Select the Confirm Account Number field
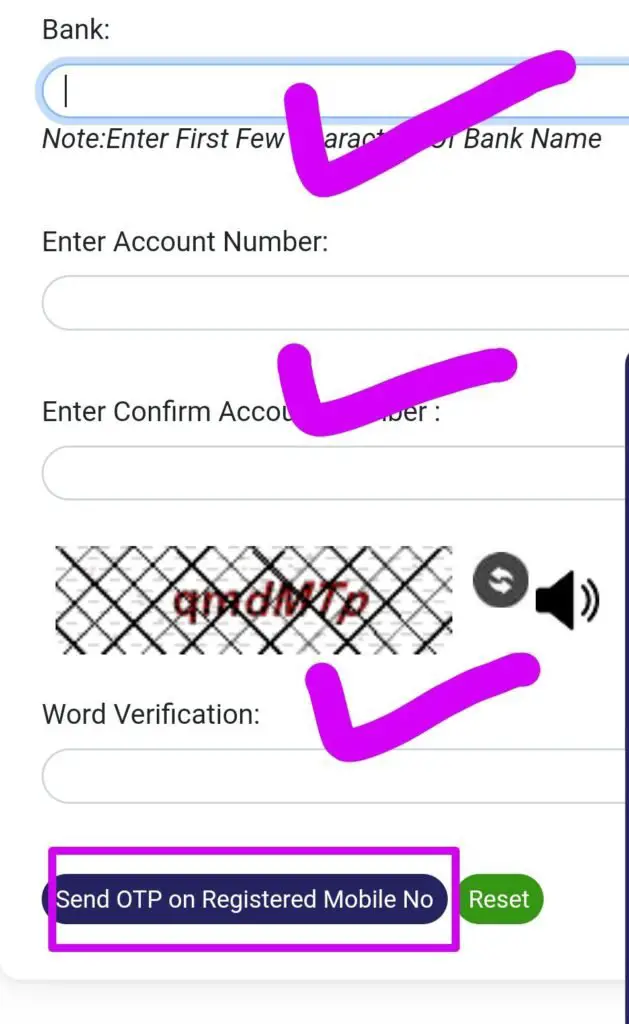 click(x=333, y=473)
